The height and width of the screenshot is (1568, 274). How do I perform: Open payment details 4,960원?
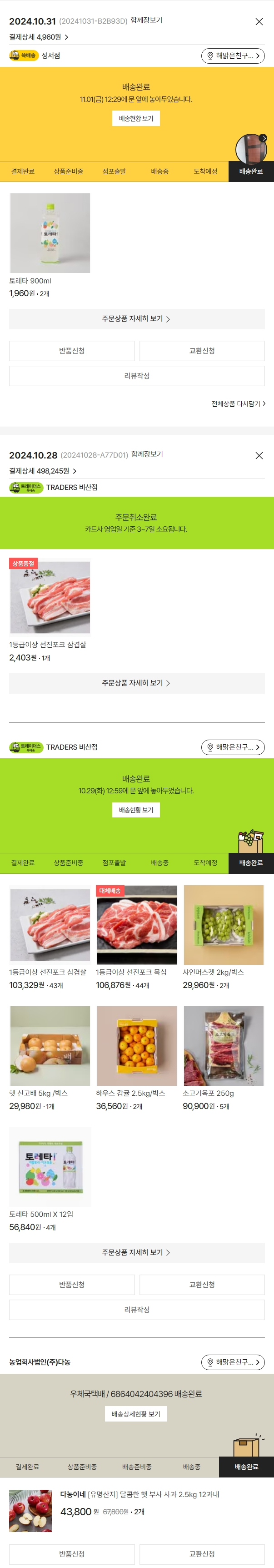[x=39, y=37]
